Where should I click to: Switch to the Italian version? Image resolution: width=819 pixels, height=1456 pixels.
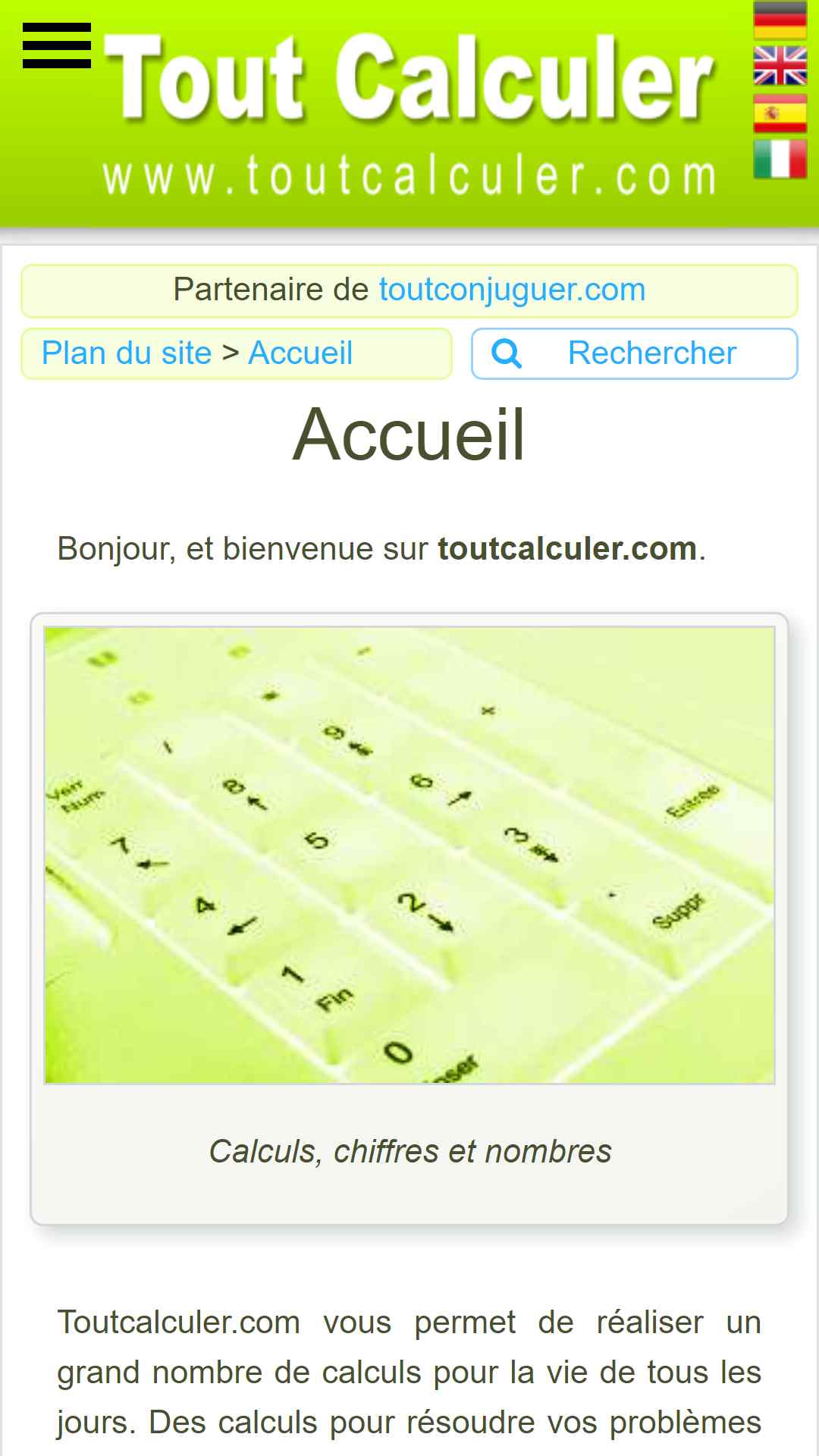point(780,159)
